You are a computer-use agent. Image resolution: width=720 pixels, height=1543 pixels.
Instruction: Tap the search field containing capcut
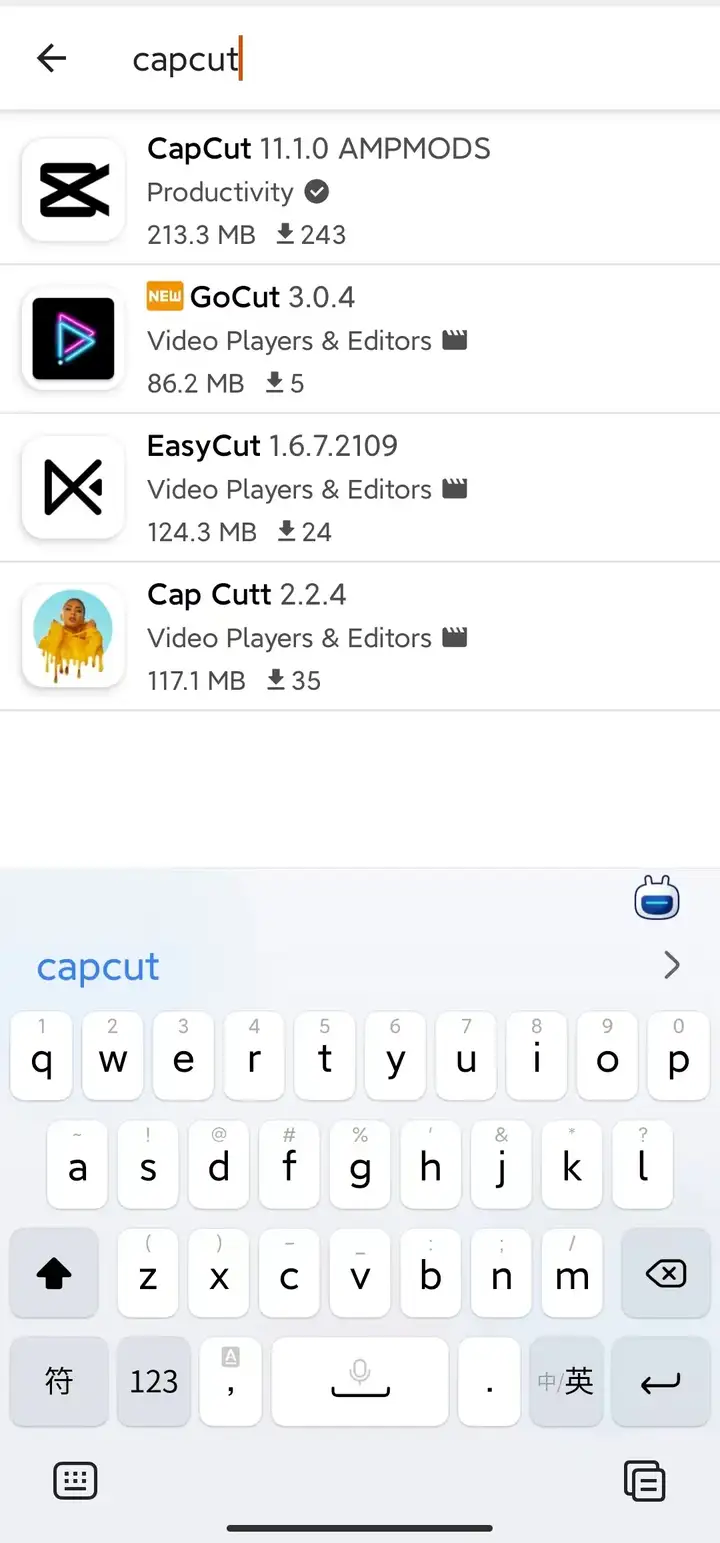[400, 59]
